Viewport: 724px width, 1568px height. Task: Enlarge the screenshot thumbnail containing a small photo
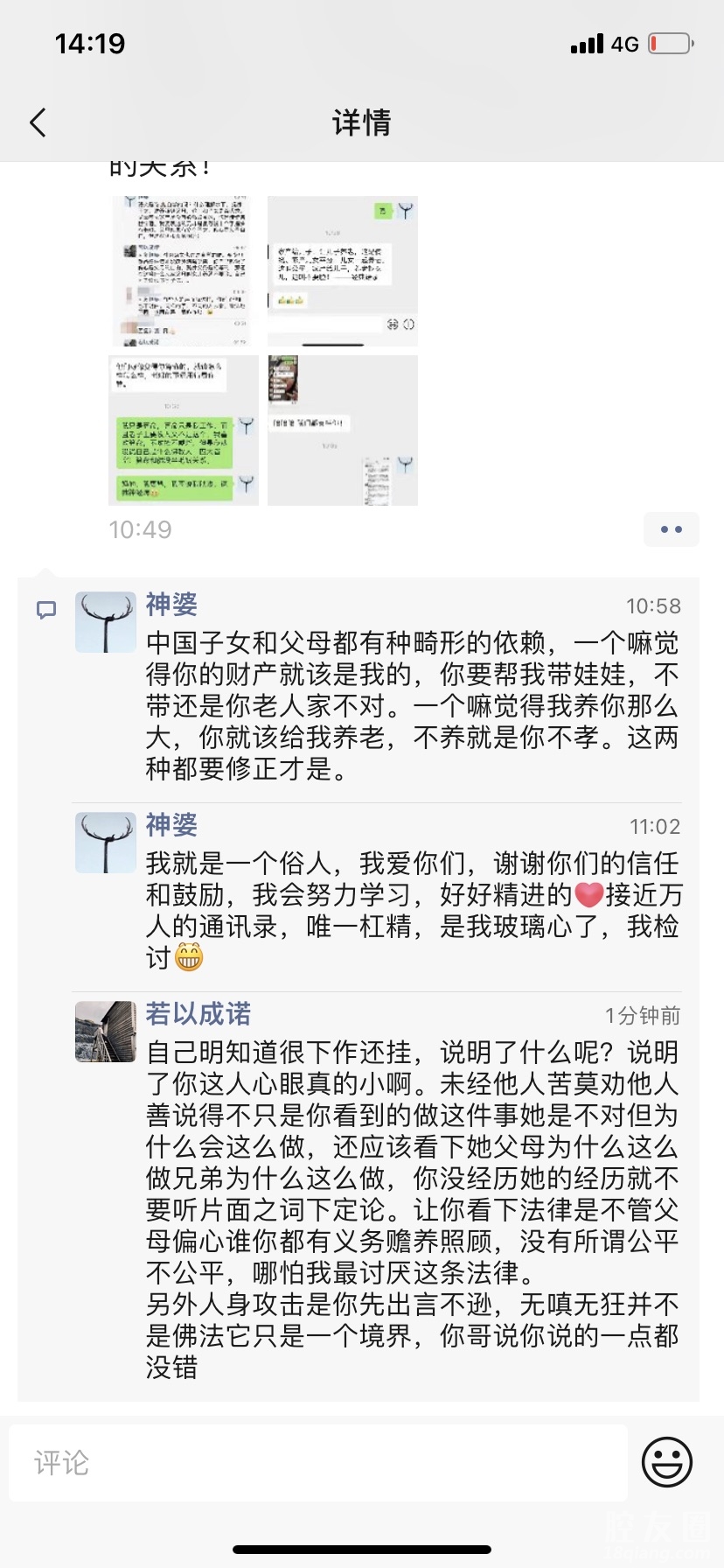(x=343, y=430)
